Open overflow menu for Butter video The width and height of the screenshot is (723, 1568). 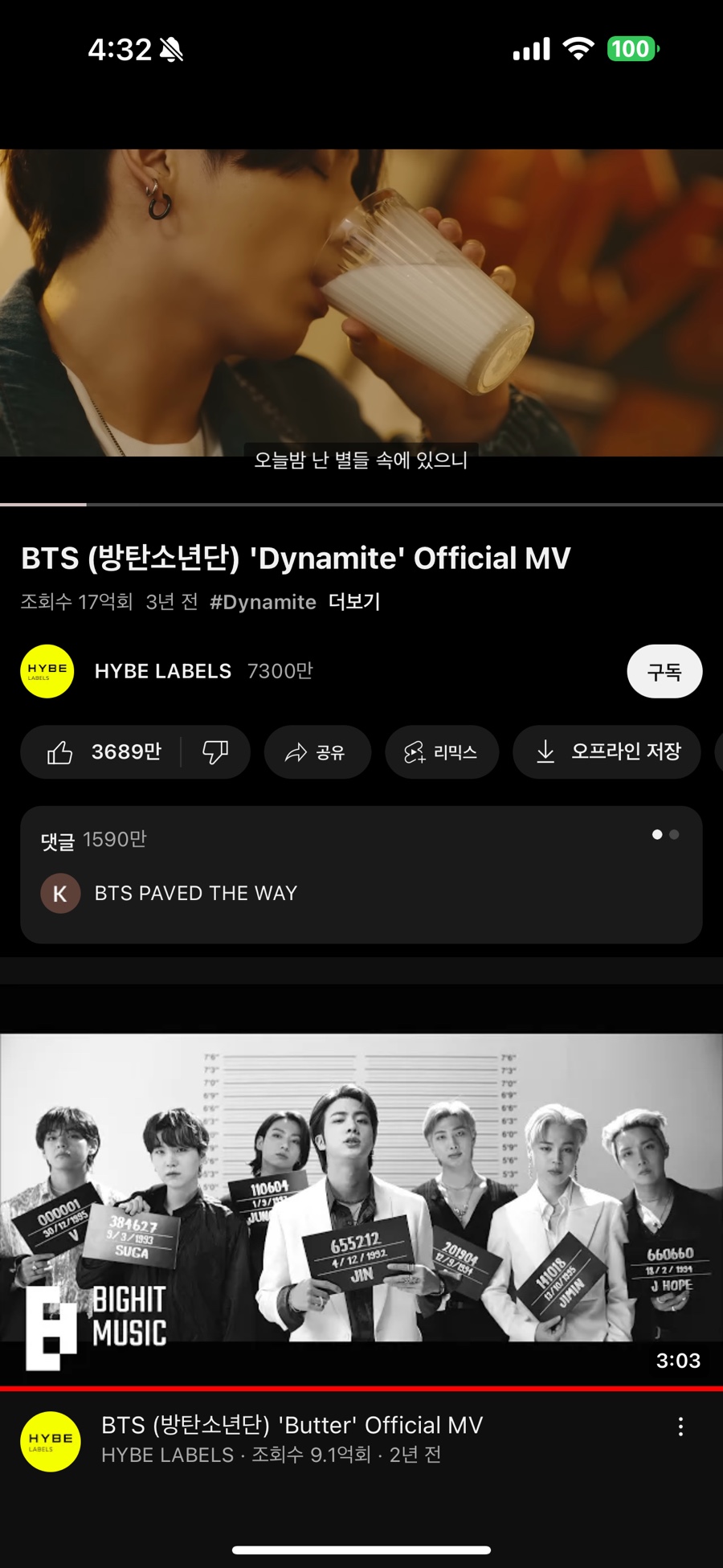(680, 1427)
